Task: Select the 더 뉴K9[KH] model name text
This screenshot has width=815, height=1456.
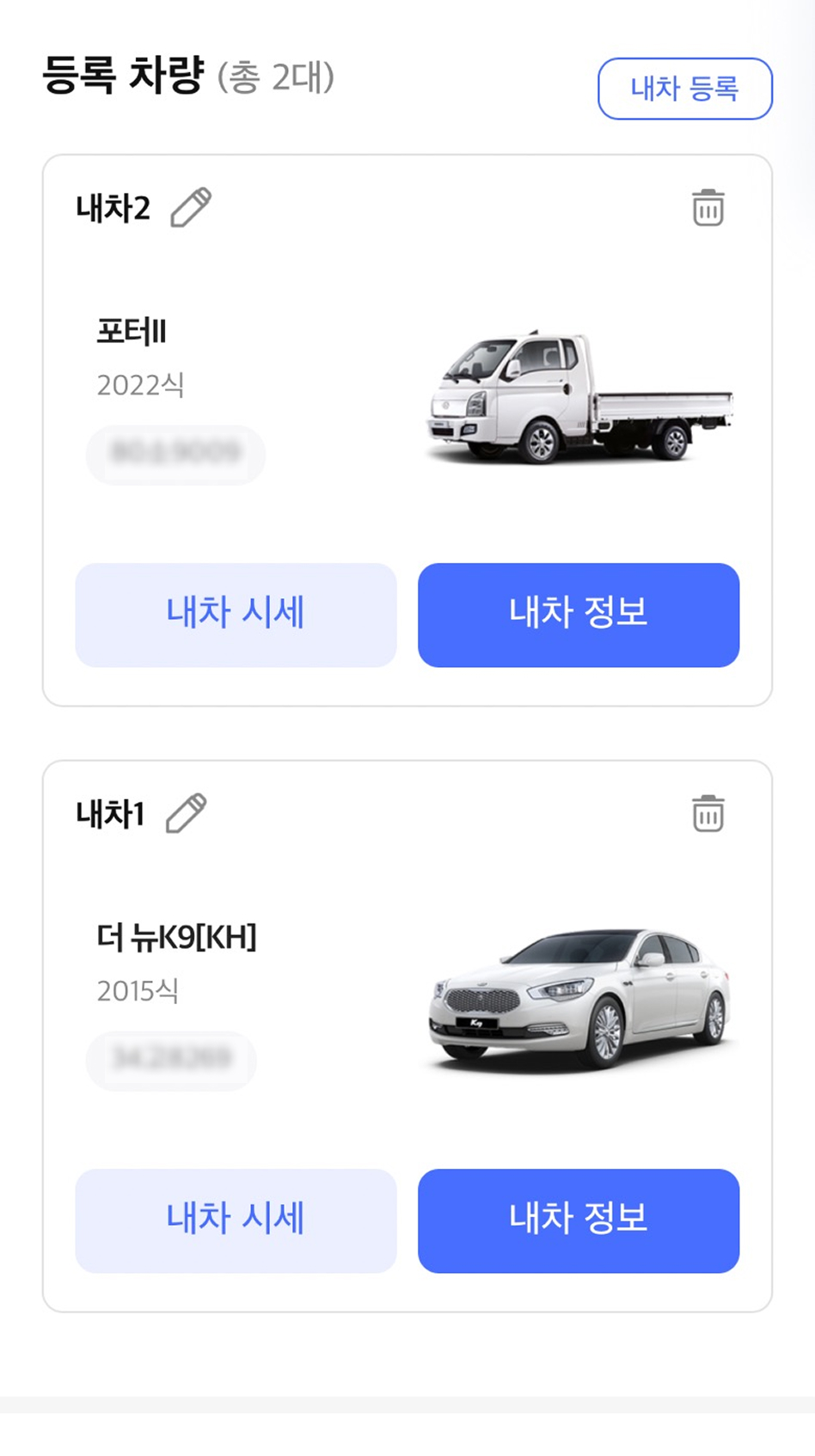Action: click(x=176, y=939)
